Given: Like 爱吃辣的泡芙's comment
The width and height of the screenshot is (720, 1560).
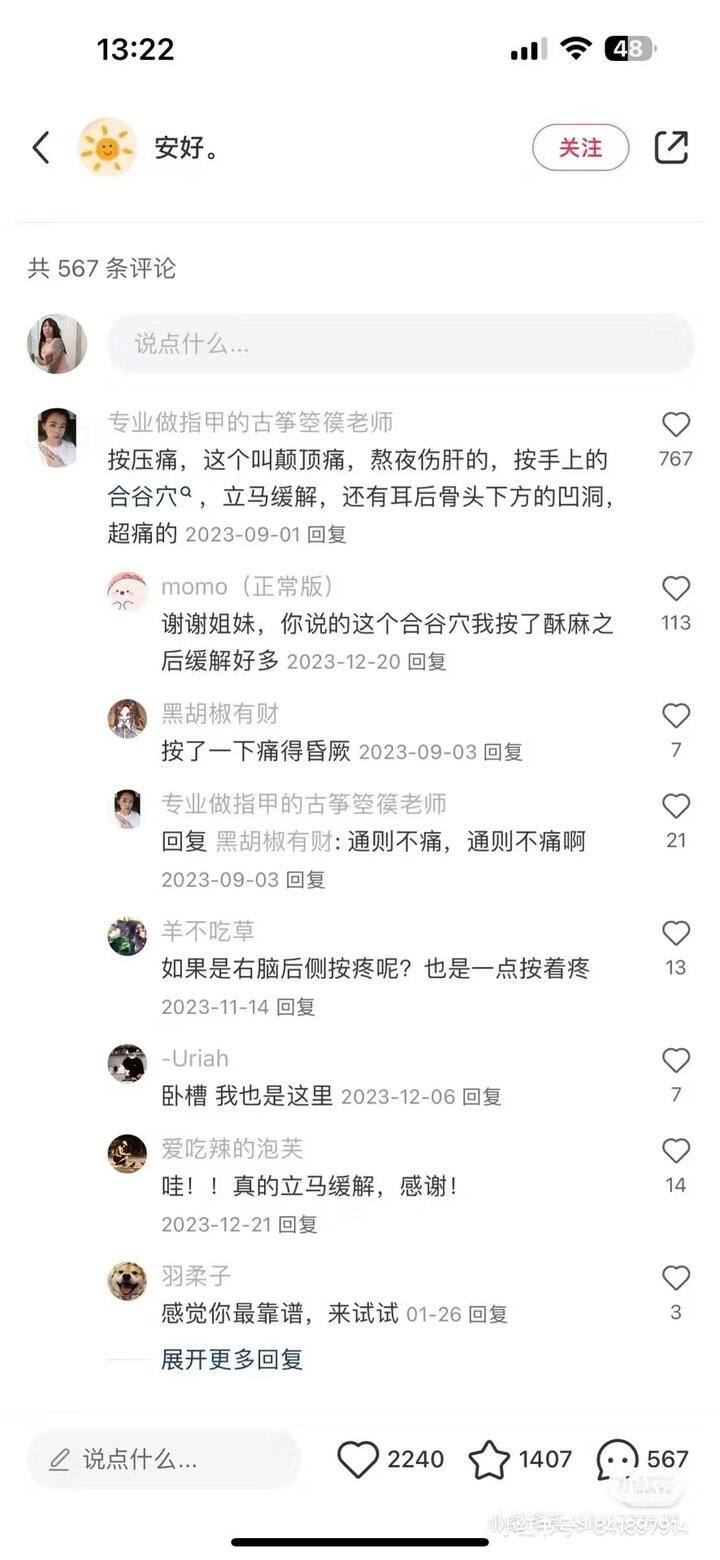Looking at the screenshot, I should click(676, 1151).
